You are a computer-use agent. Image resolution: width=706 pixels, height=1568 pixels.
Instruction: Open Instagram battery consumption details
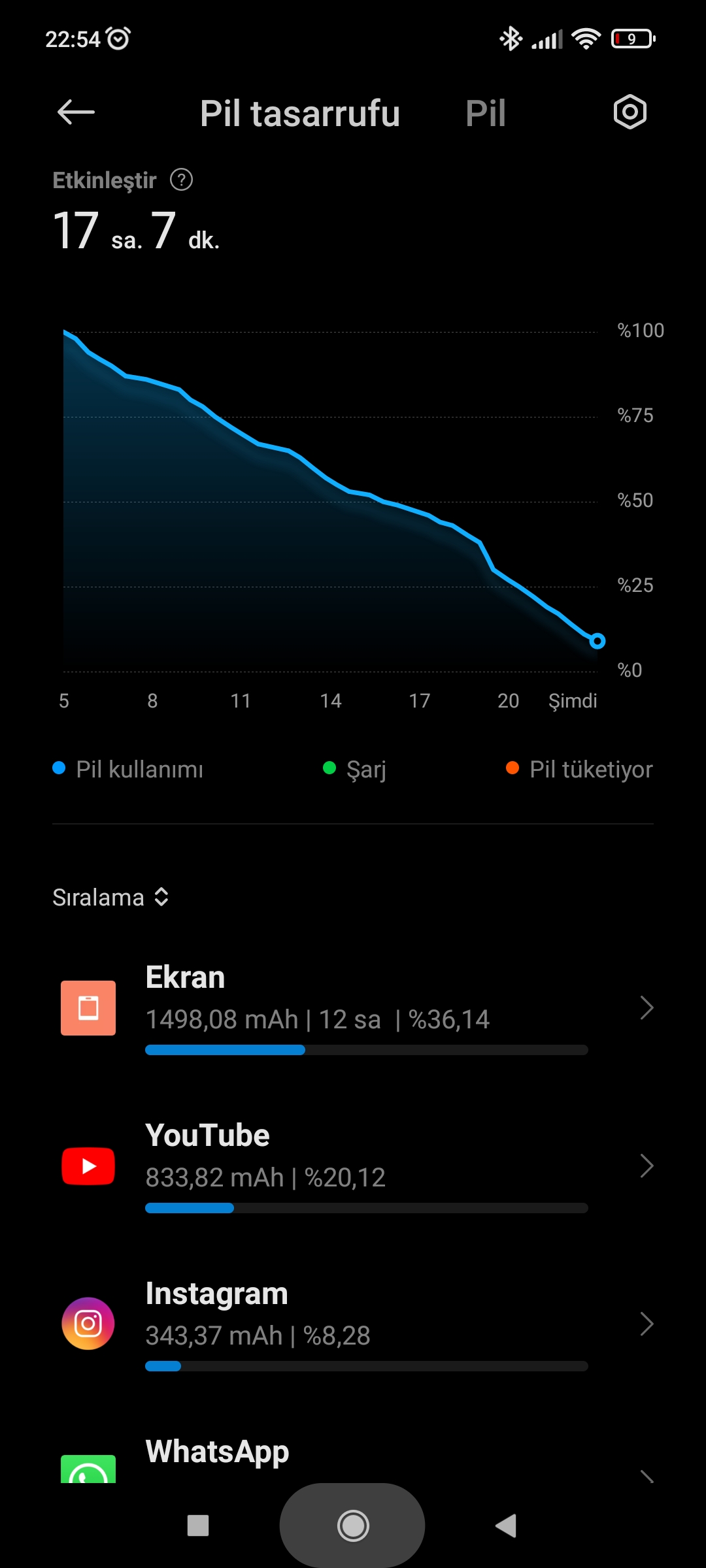point(353,1324)
